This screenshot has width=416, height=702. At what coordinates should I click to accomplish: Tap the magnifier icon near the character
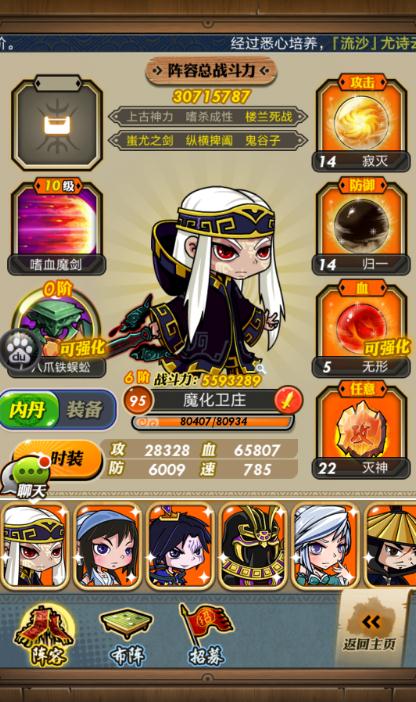[x=260, y=369]
